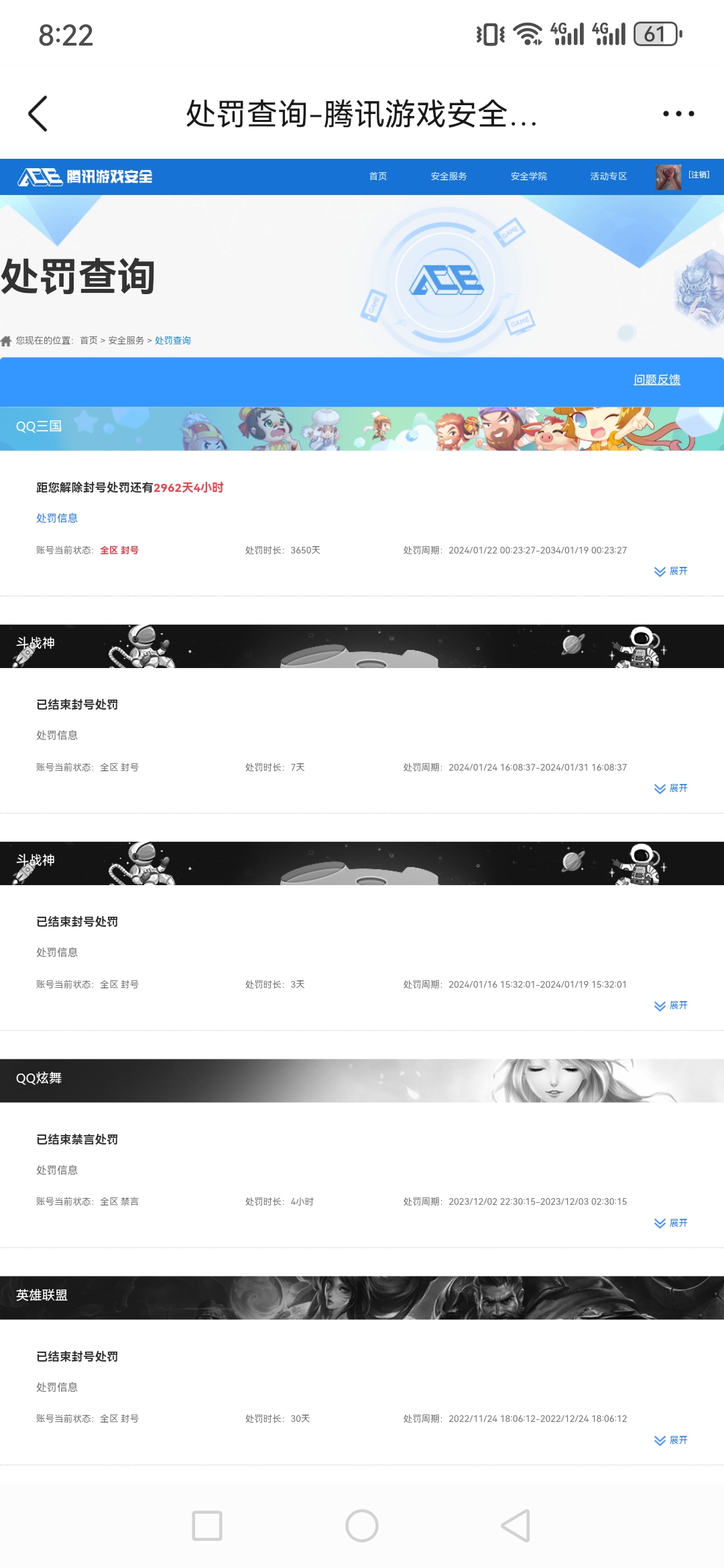Tap 首页 in the breadcrumb
The height and width of the screenshot is (1568, 724).
point(88,340)
